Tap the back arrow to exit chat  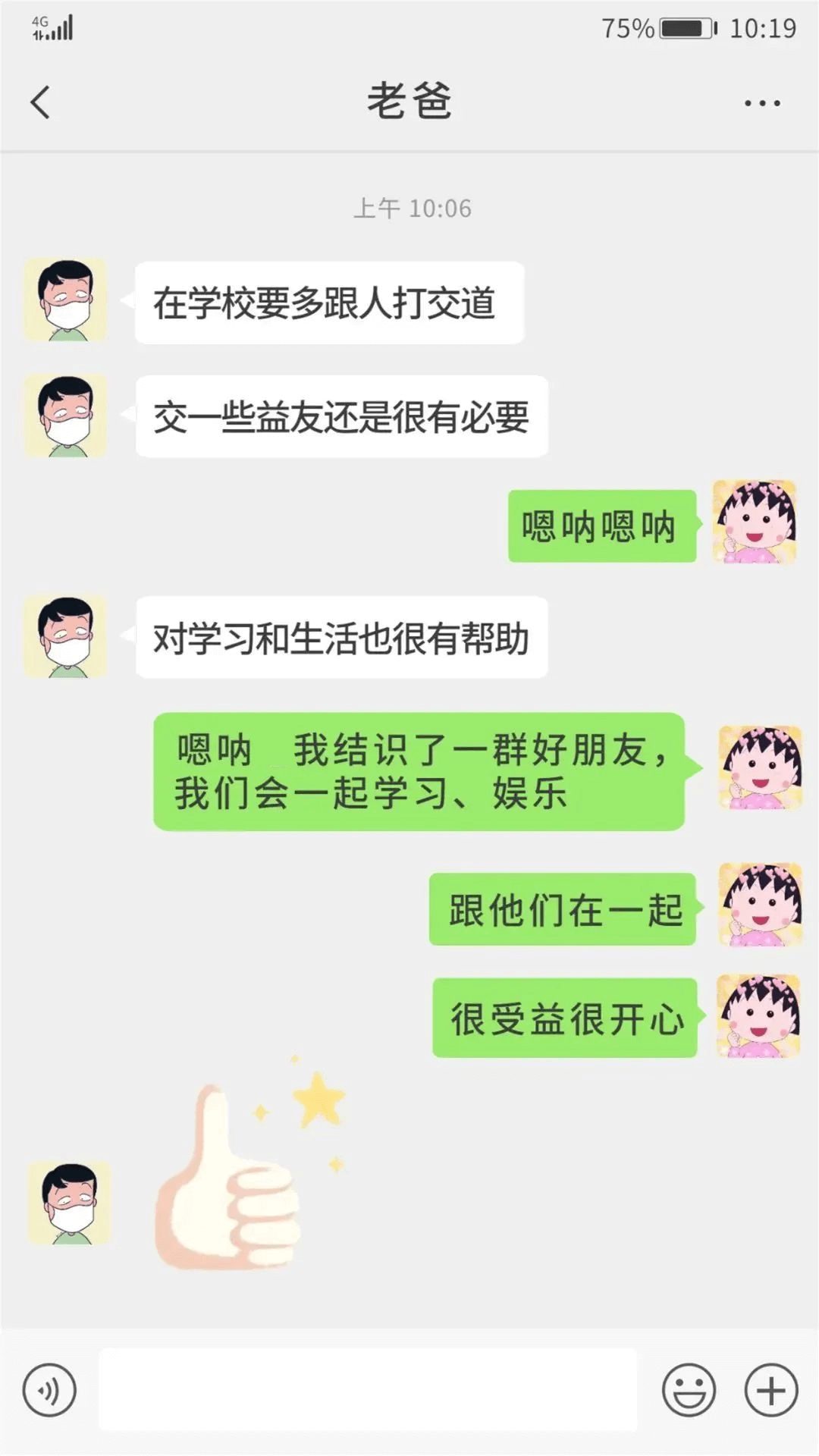pos(41,102)
